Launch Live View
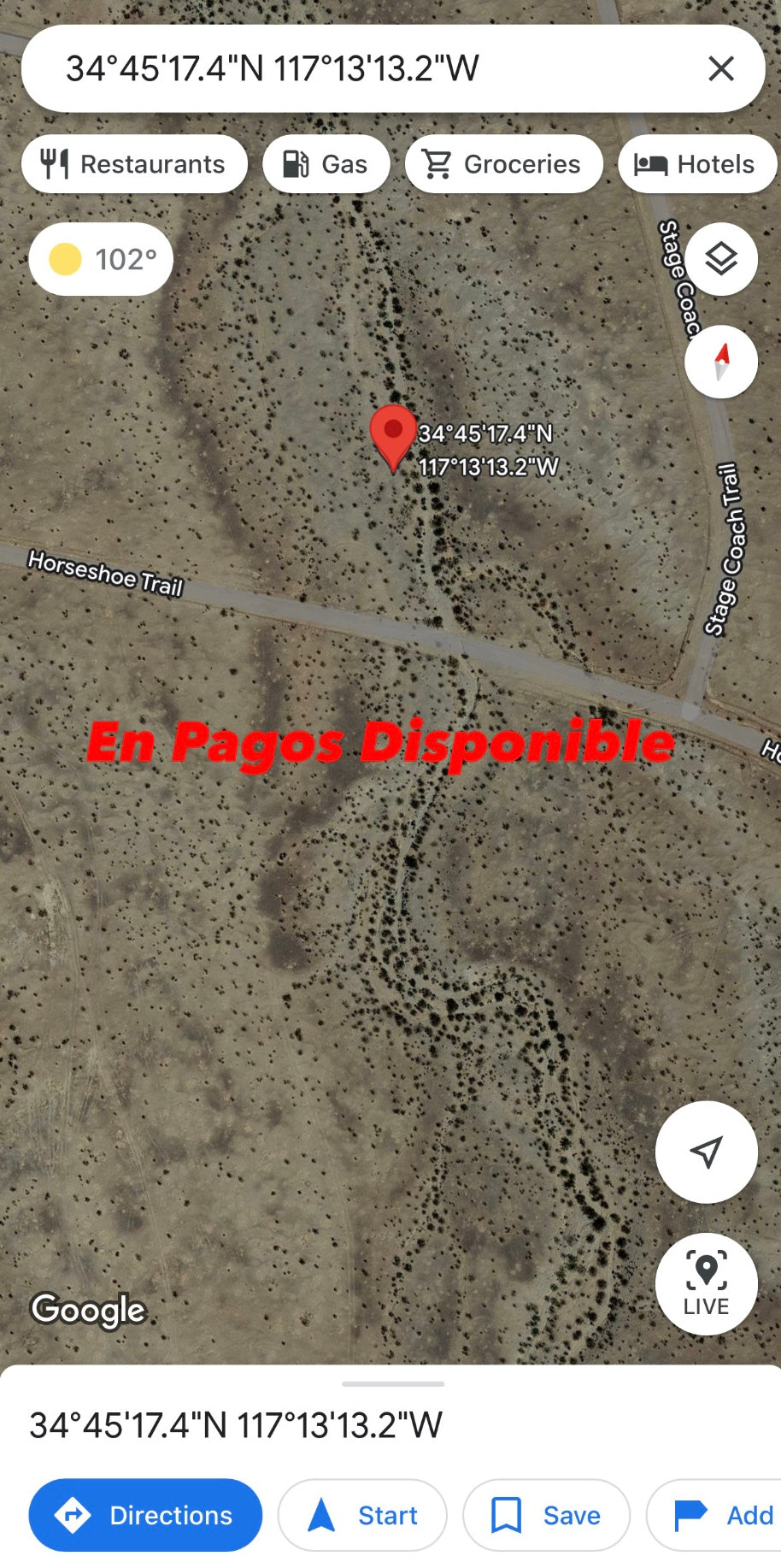Viewport: 781px width, 1568px height. pos(706,1283)
